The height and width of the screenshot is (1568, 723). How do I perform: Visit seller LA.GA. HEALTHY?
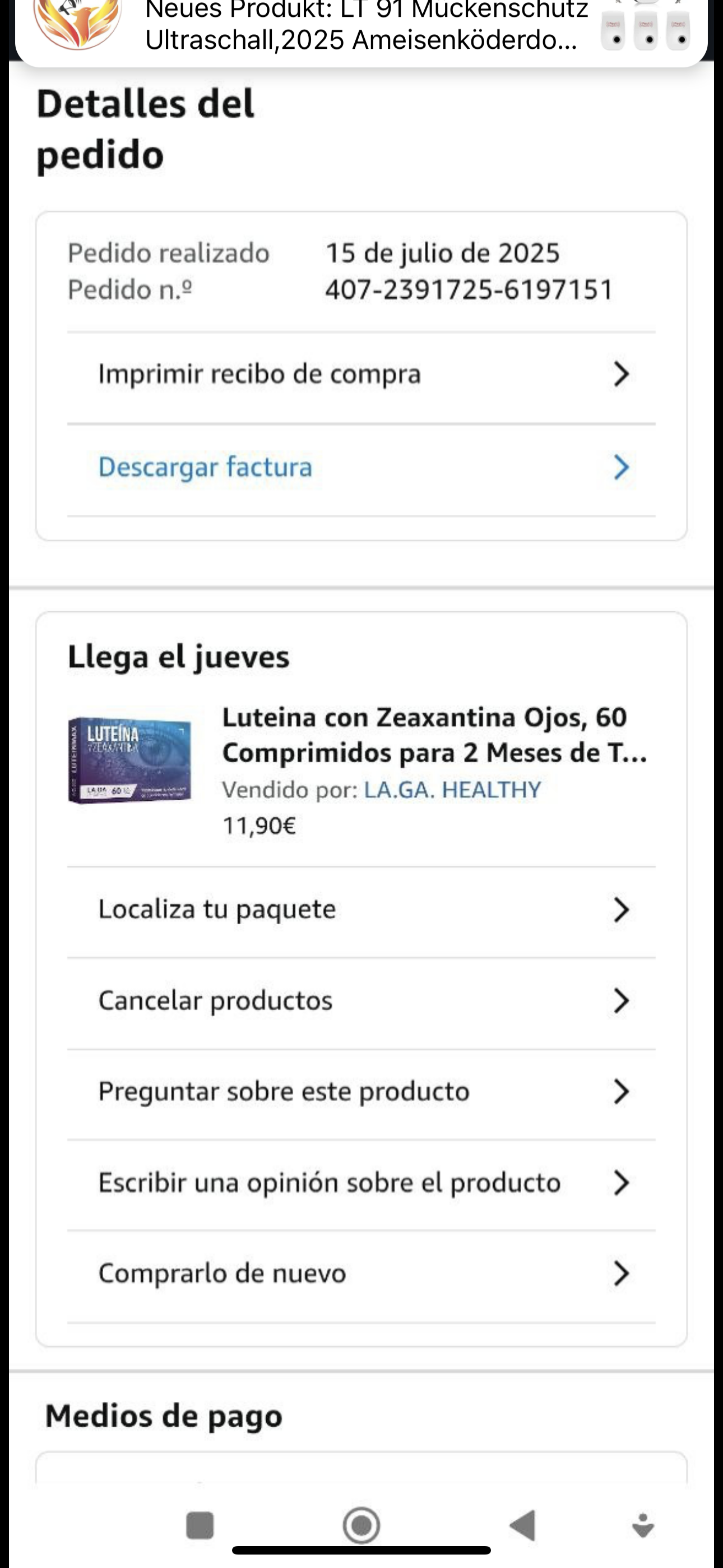click(452, 790)
